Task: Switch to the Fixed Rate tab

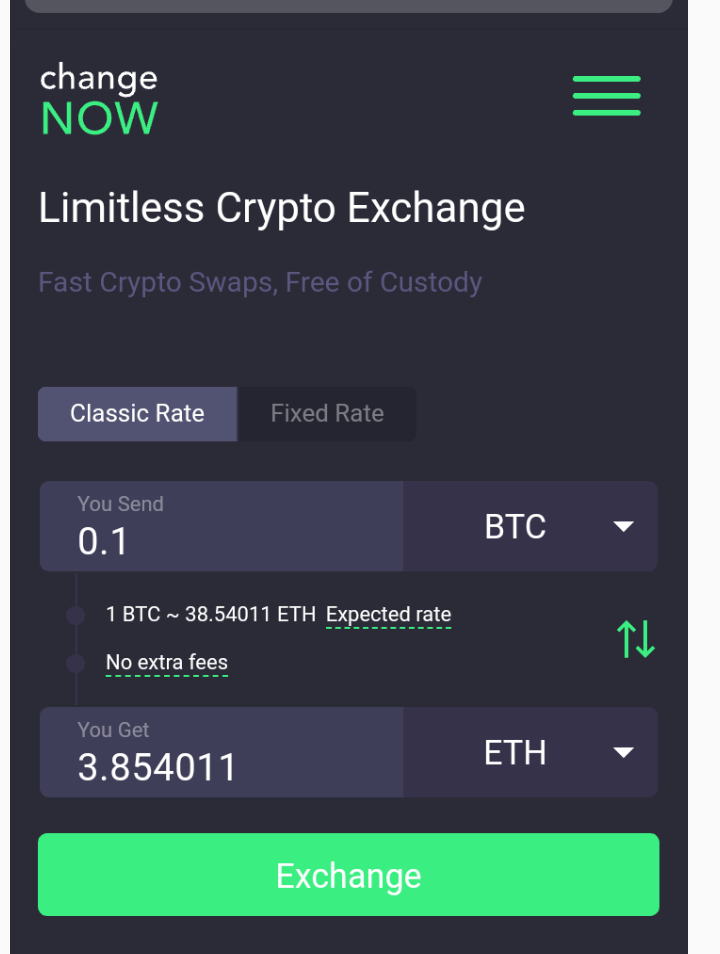Action: (327, 414)
